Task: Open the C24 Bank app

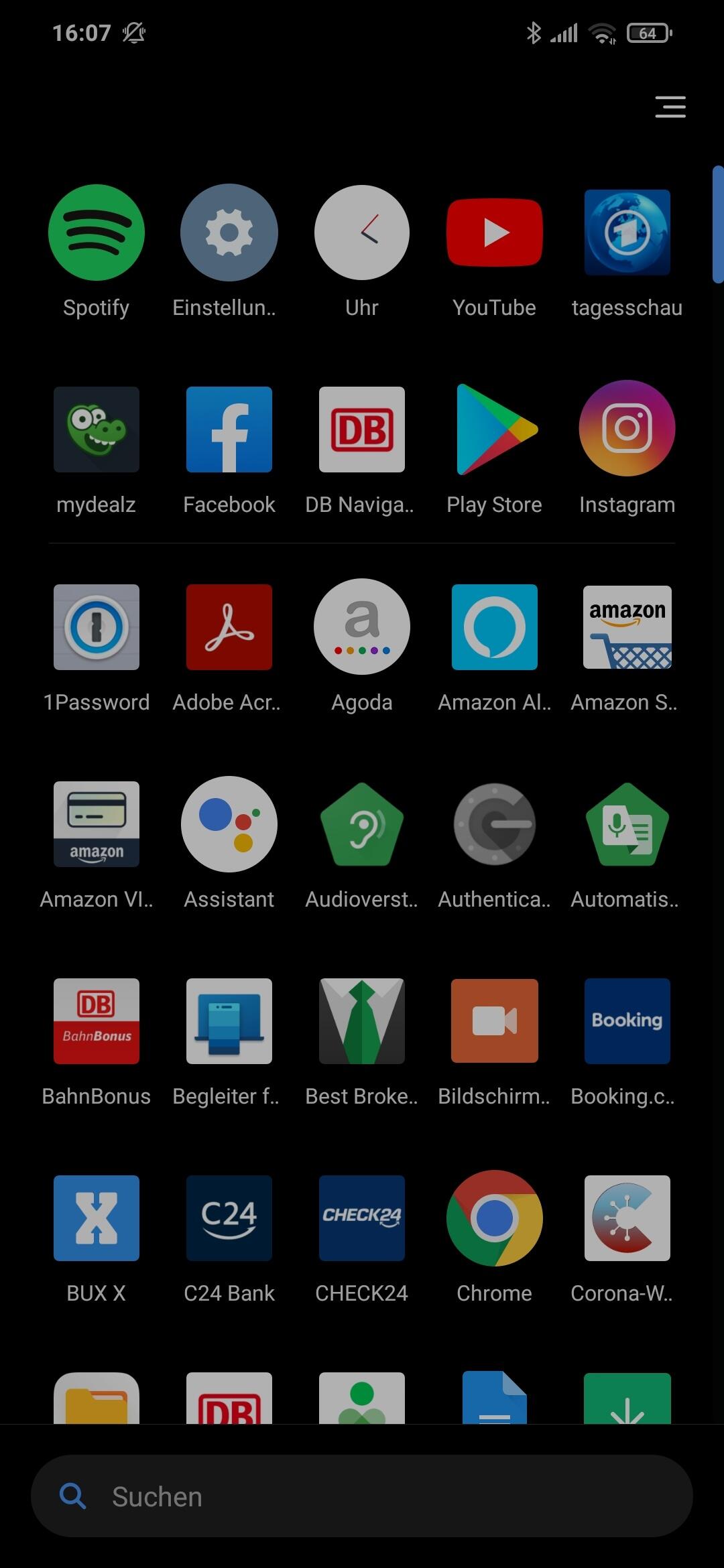Action: [x=229, y=1218]
